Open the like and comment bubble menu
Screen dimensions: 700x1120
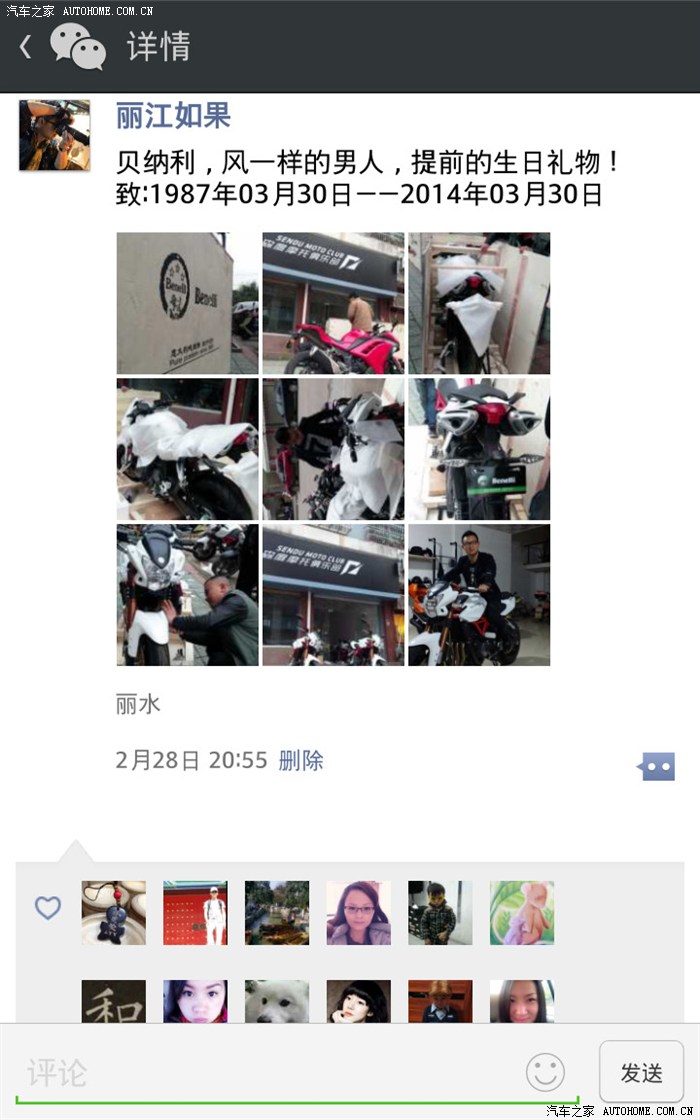[656, 767]
